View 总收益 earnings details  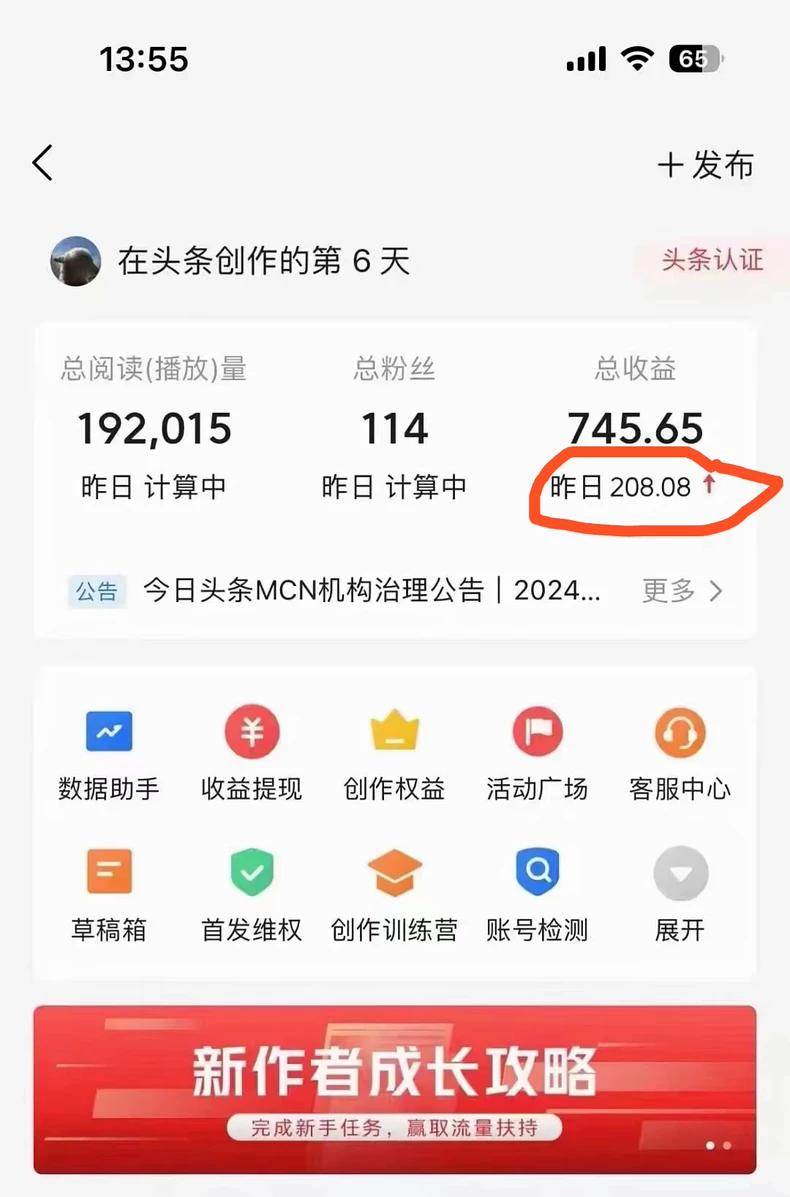[636, 430]
